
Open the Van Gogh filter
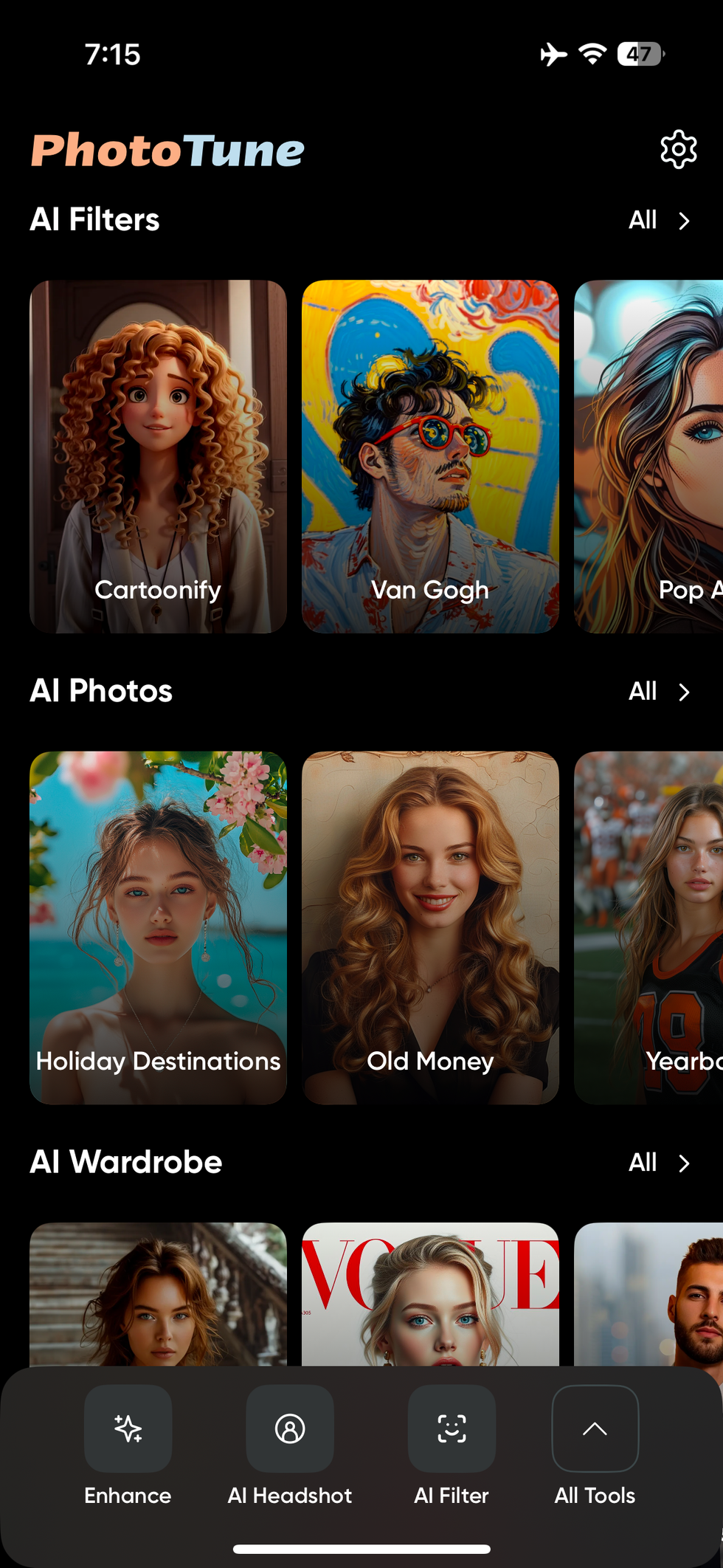click(x=430, y=456)
